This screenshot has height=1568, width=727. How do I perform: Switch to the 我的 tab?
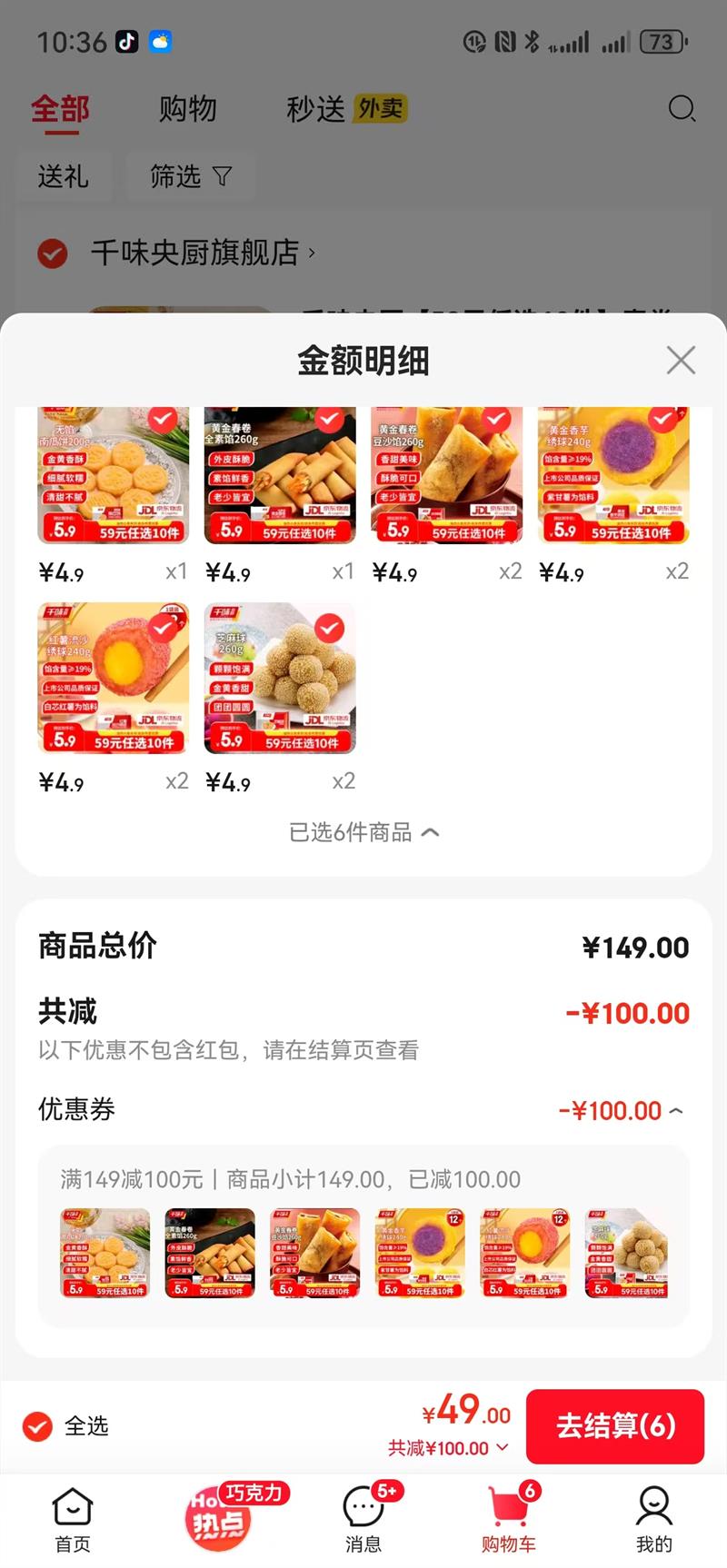coord(654,1520)
